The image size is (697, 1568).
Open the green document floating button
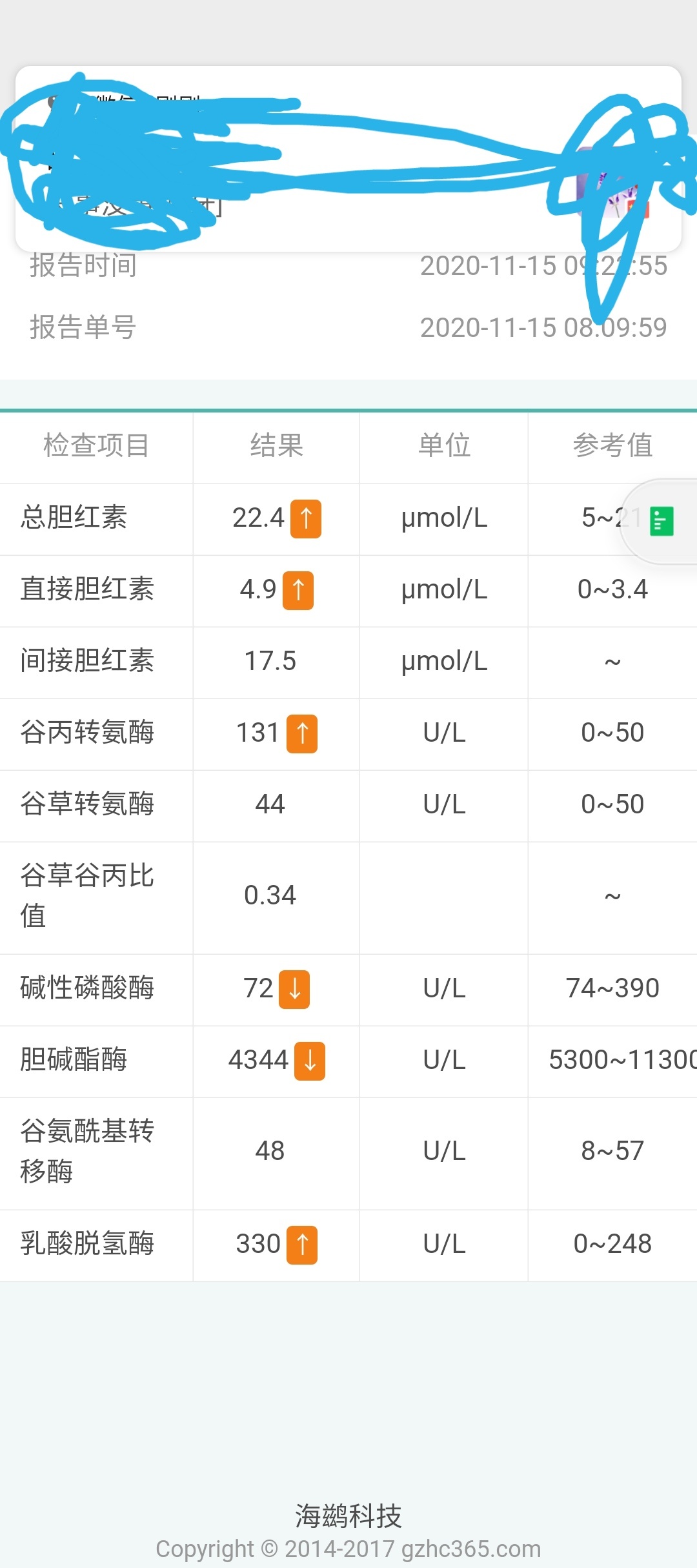(x=662, y=521)
